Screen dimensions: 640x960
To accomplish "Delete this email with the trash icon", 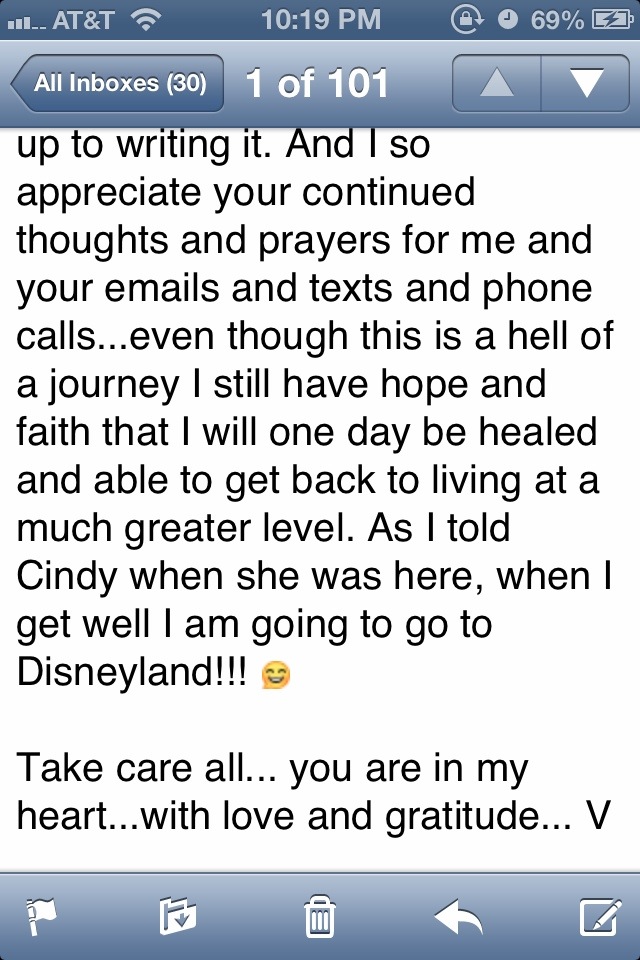I will point(320,915).
